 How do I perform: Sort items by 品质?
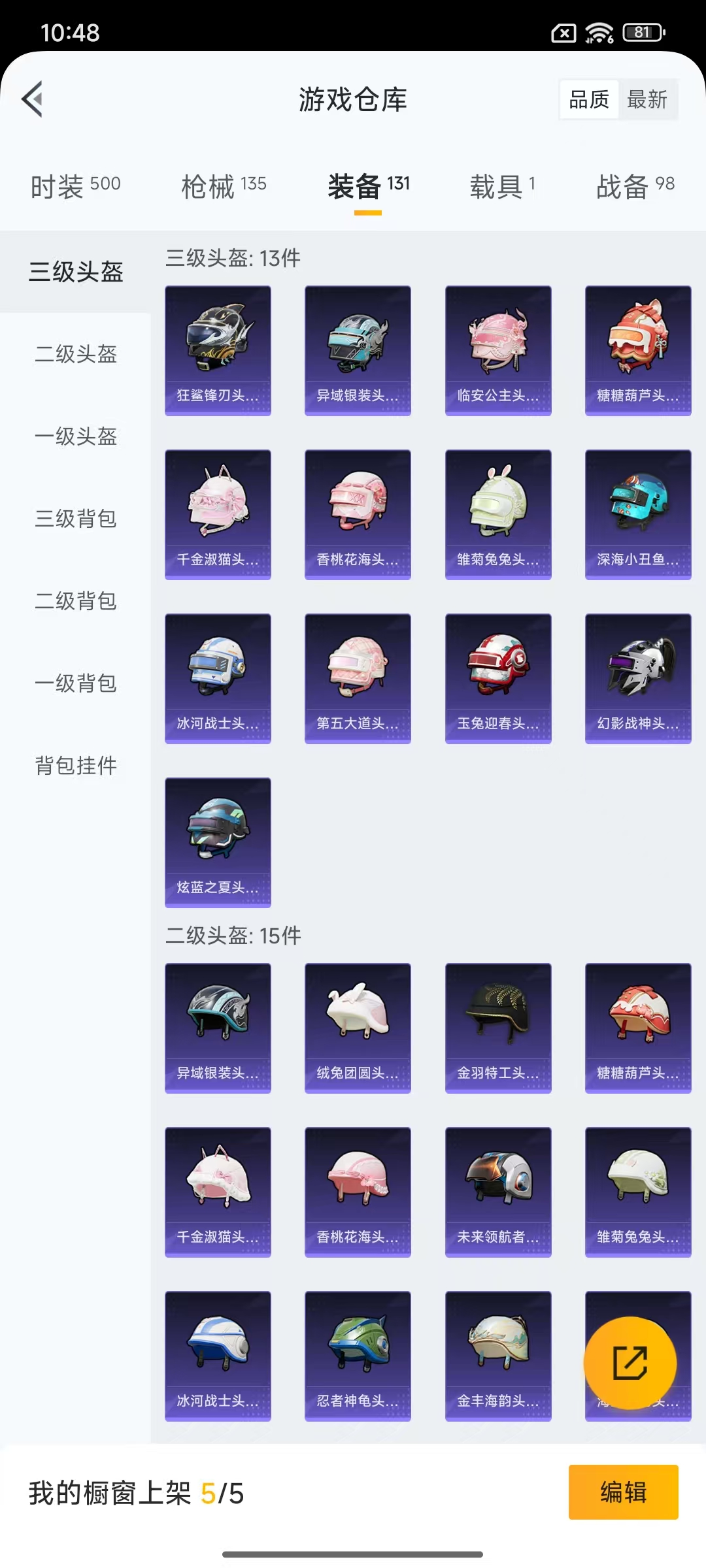[589, 99]
